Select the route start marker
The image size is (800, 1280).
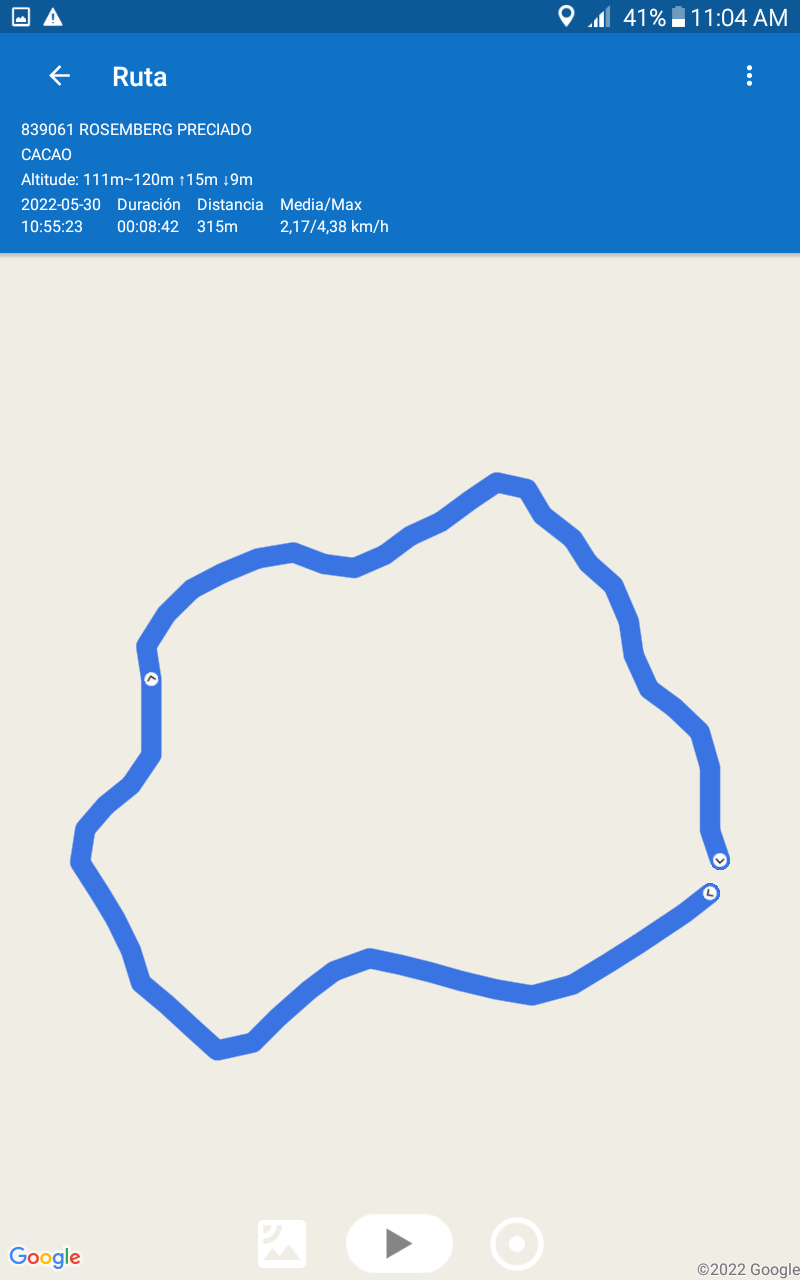pos(709,892)
